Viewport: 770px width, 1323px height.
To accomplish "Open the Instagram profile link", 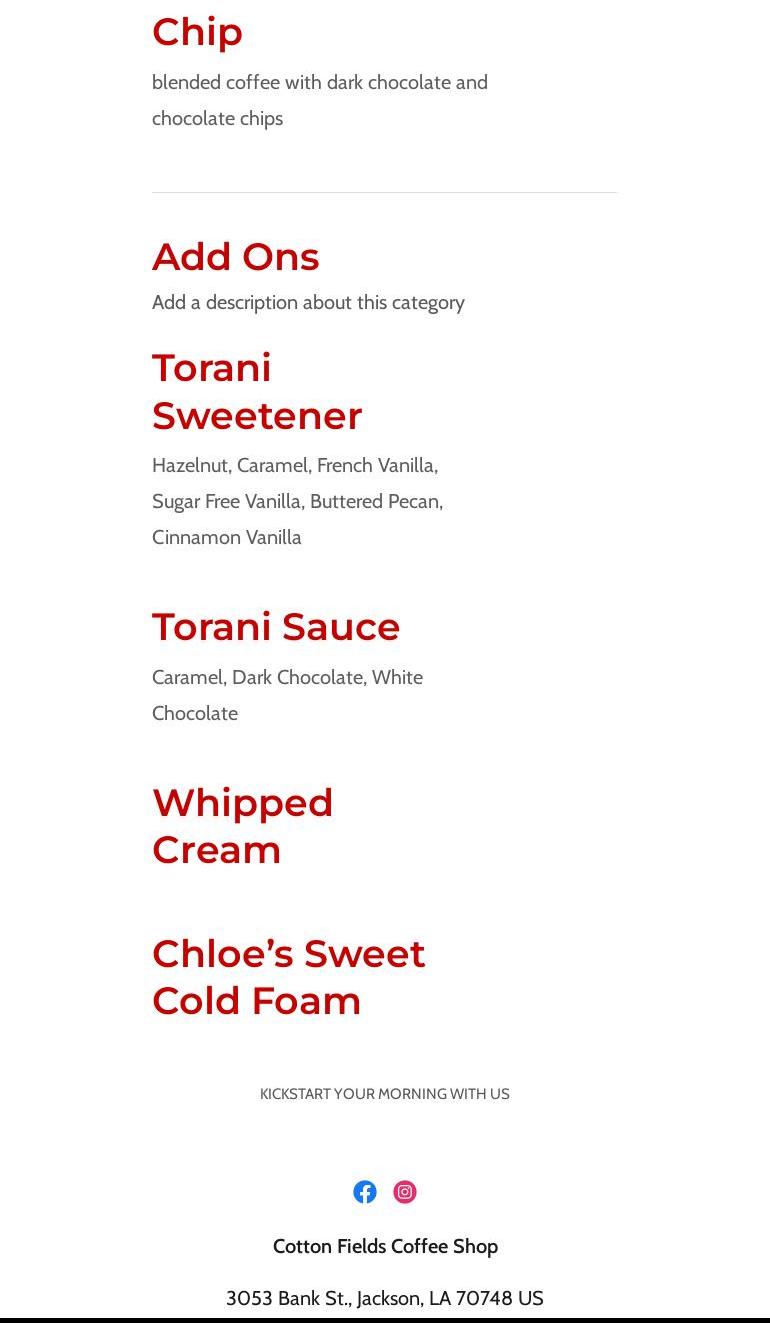I will click(x=405, y=1192).
